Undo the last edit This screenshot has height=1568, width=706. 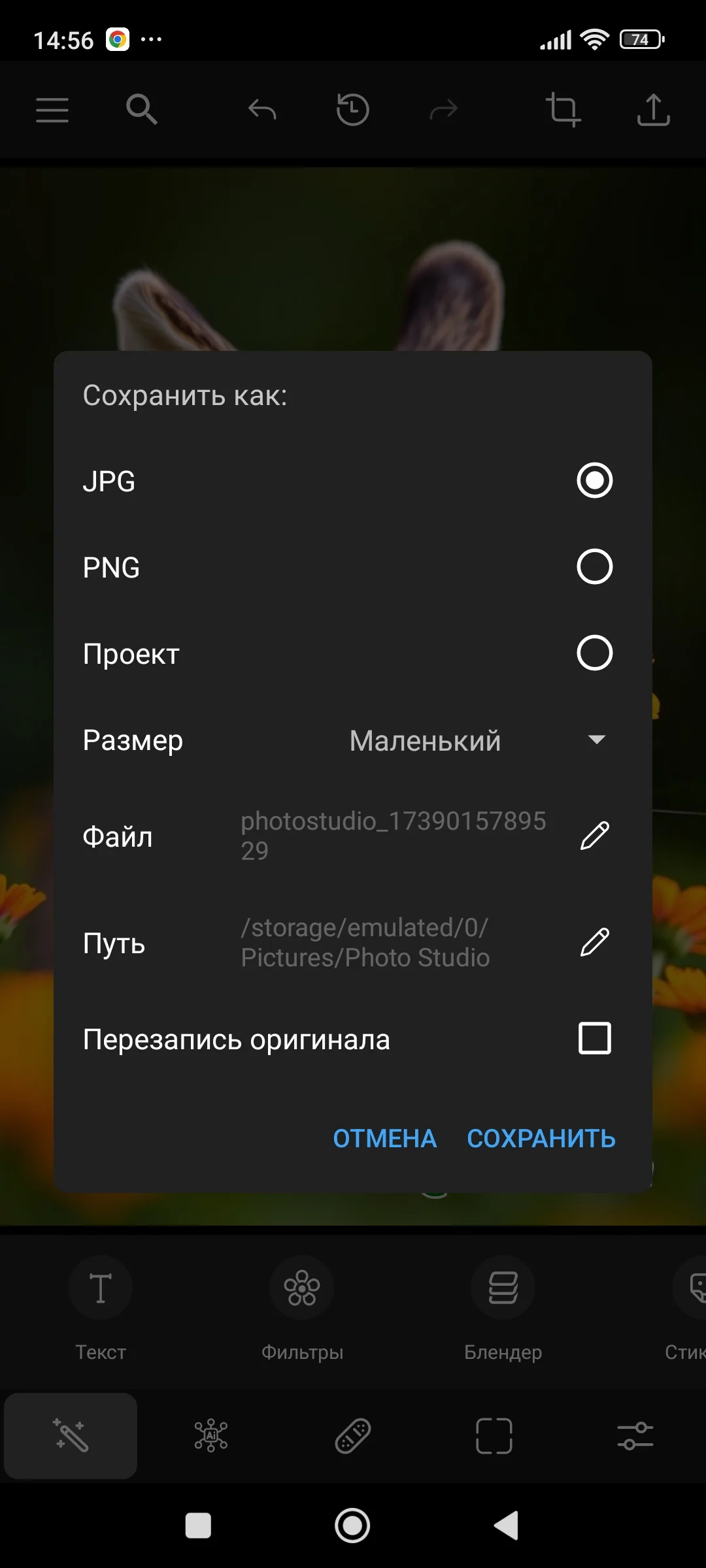tap(260, 109)
